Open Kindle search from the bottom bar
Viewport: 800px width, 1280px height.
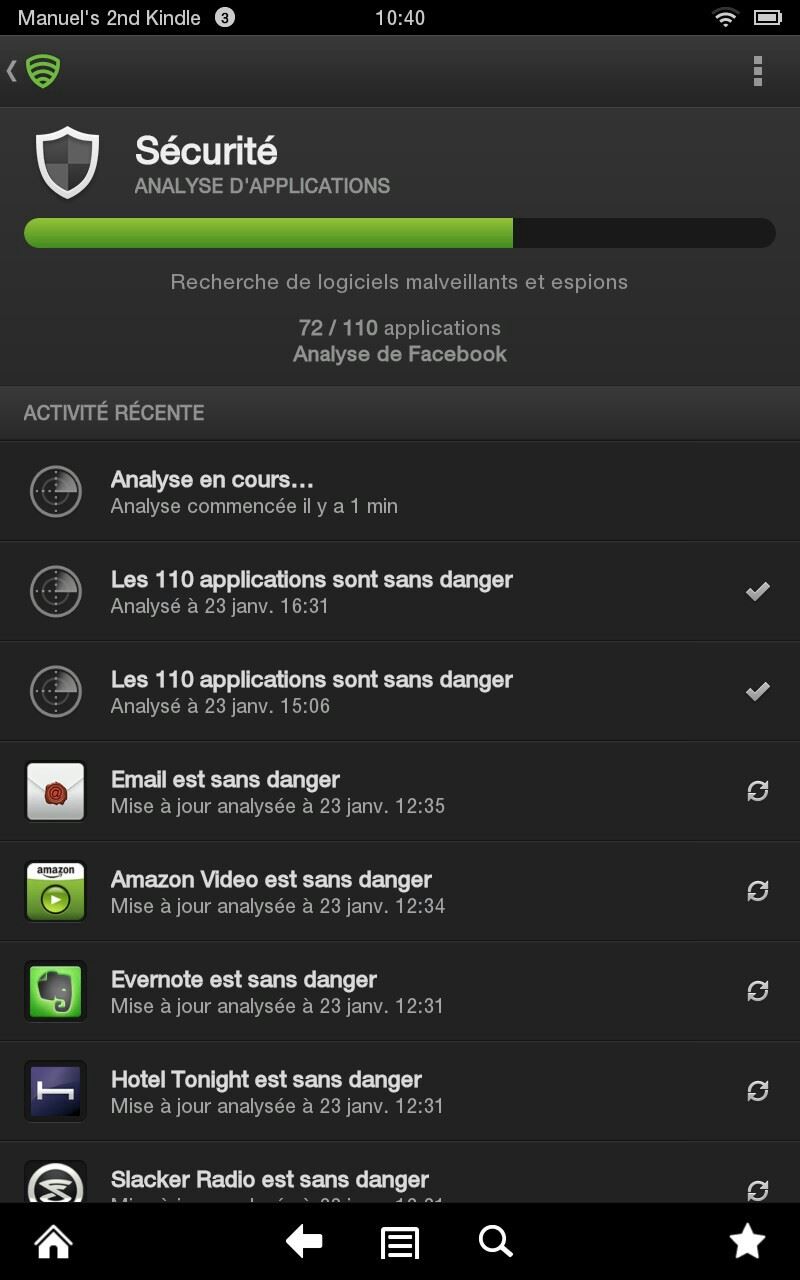click(496, 1242)
